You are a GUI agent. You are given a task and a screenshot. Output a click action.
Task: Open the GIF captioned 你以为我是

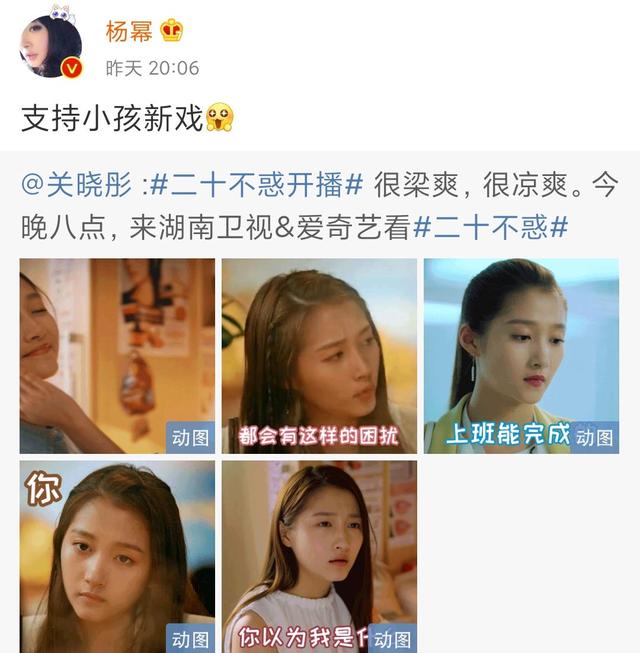319,556
